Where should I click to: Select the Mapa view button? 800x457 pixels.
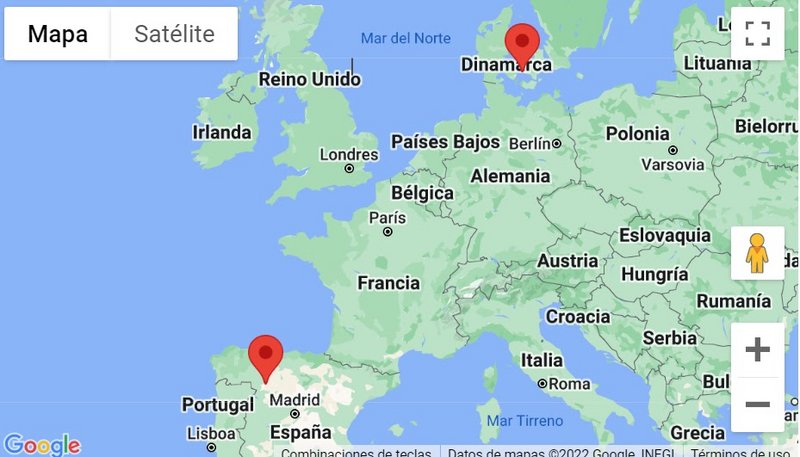point(57,34)
